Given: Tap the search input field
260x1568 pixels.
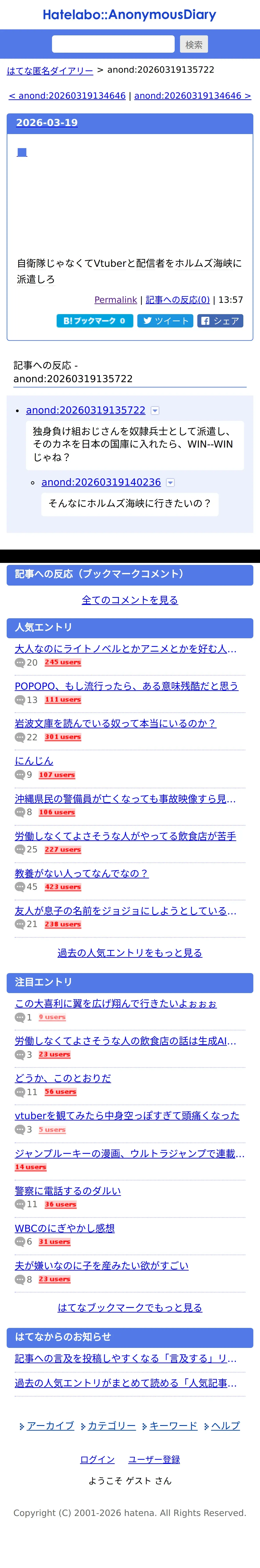Looking at the screenshot, I should pos(113,44).
